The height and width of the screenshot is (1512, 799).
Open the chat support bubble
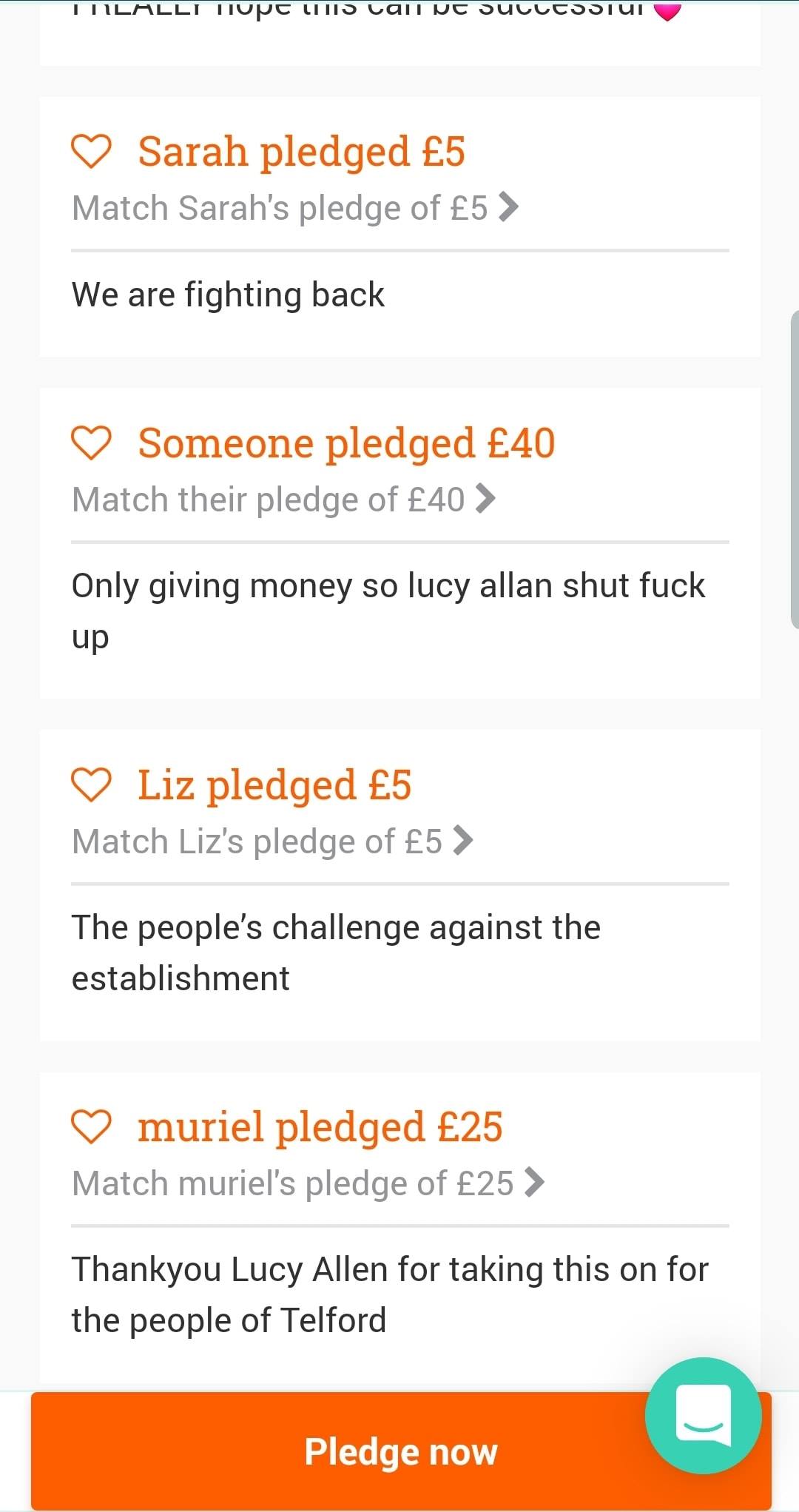point(704,1416)
